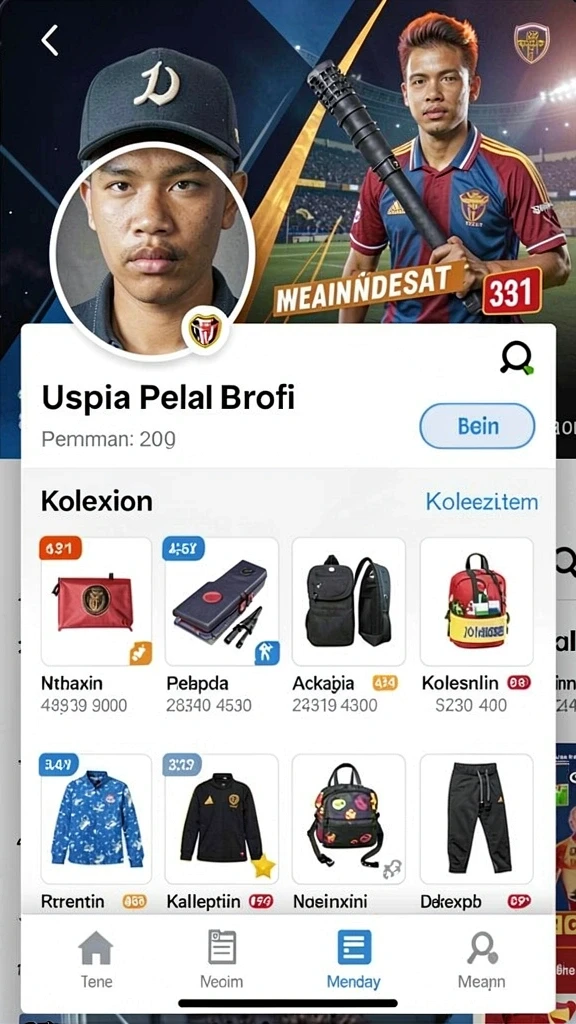
Task: Tap the club crest badge at top right
Action: point(532,43)
